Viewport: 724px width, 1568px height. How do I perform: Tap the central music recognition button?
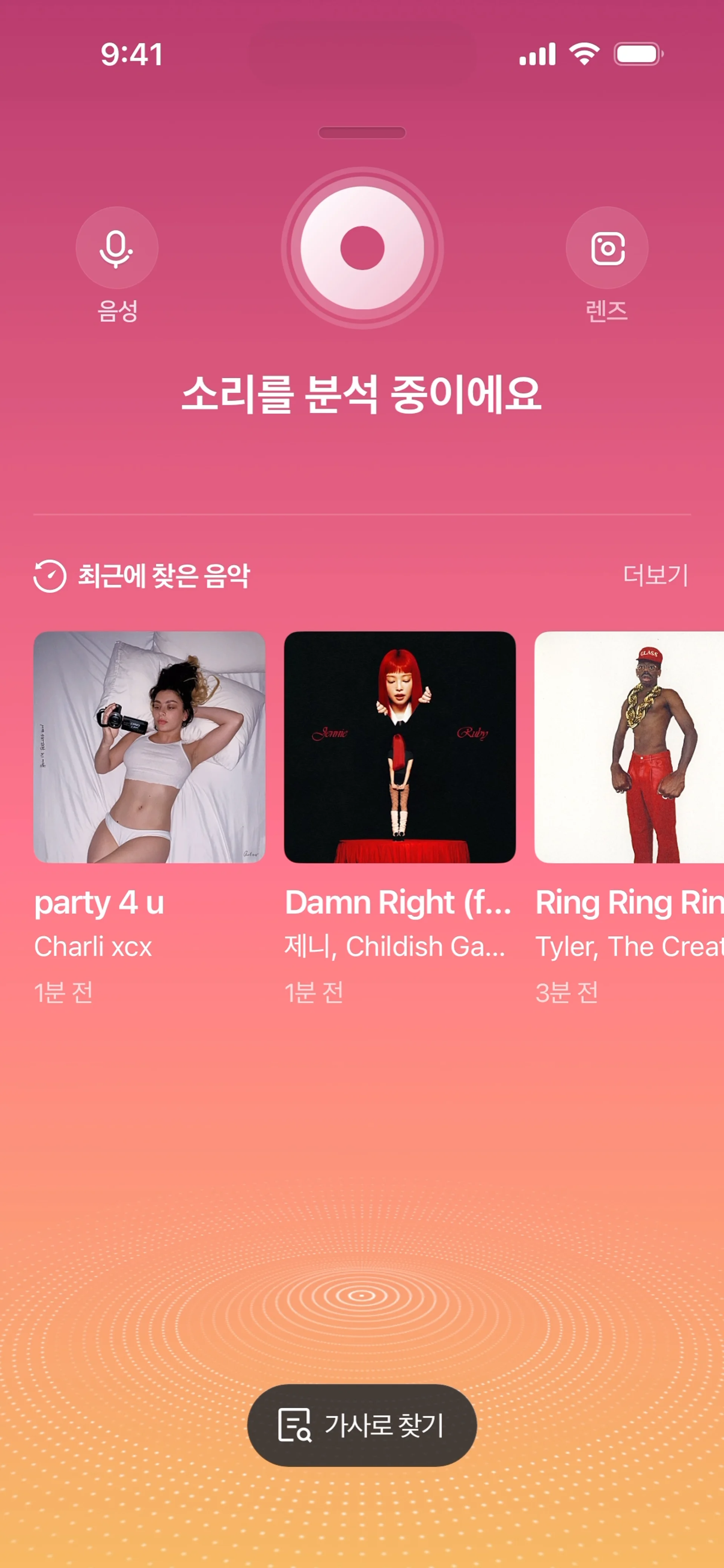(x=362, y=248)
